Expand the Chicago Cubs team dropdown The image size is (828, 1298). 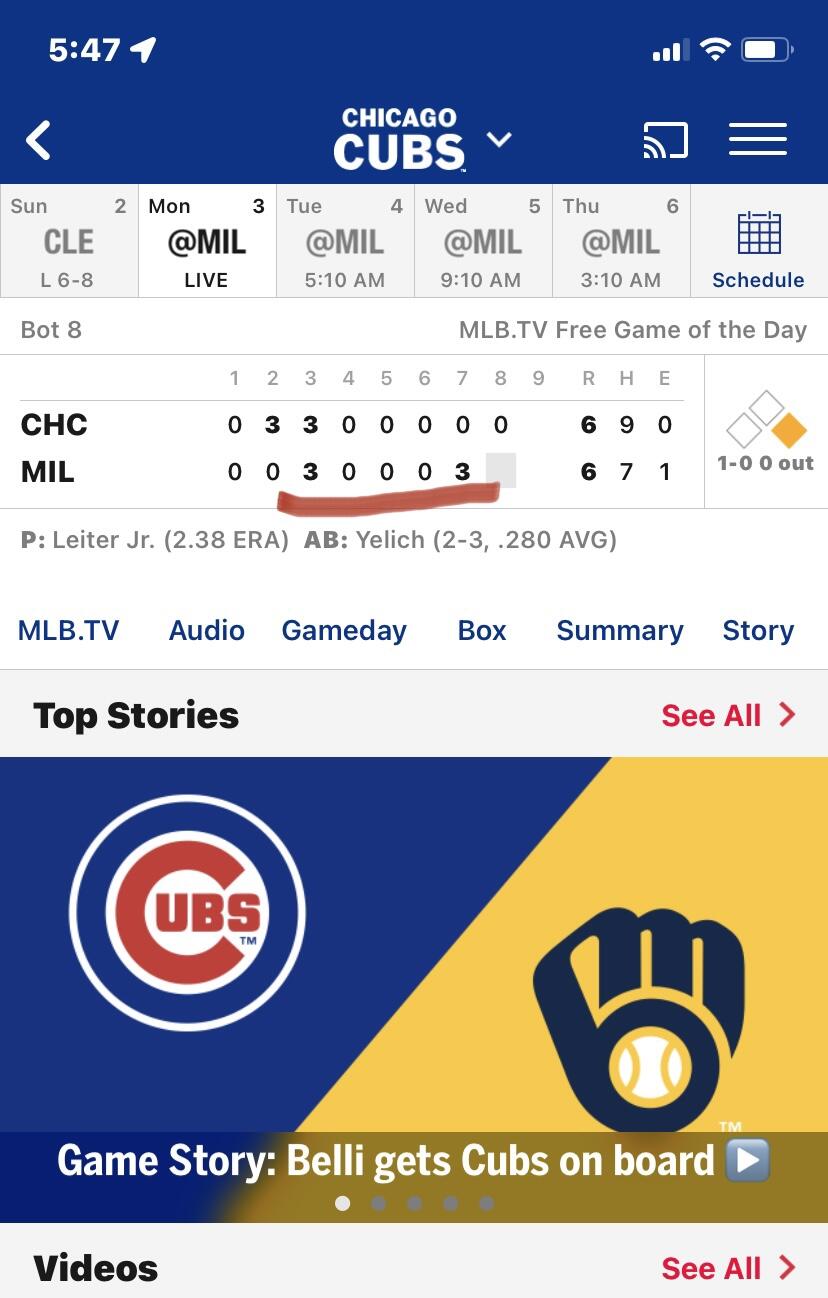pos(499,140)
